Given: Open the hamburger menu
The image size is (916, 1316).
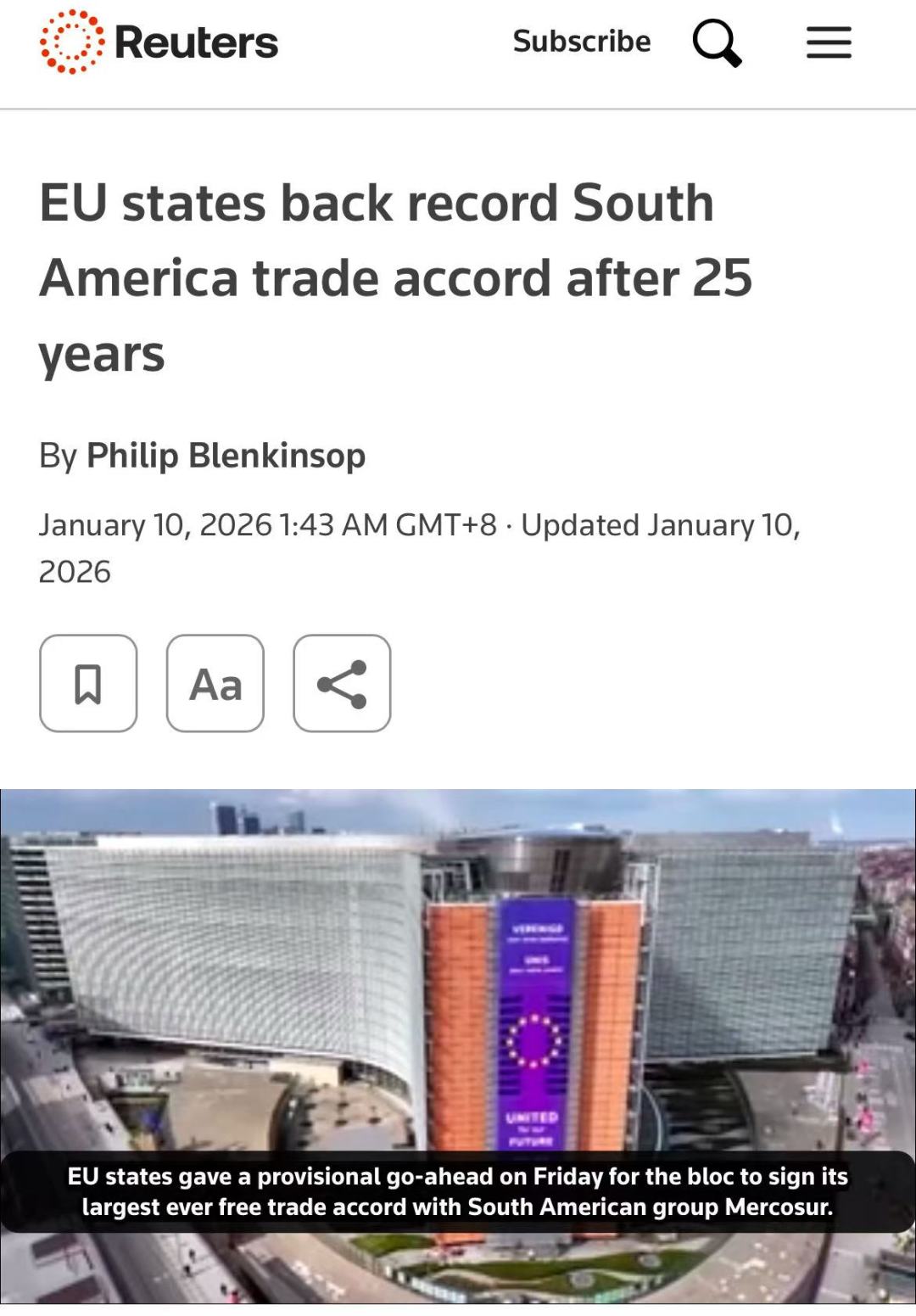Looking at the screenshot, I should tap(829, 42).
